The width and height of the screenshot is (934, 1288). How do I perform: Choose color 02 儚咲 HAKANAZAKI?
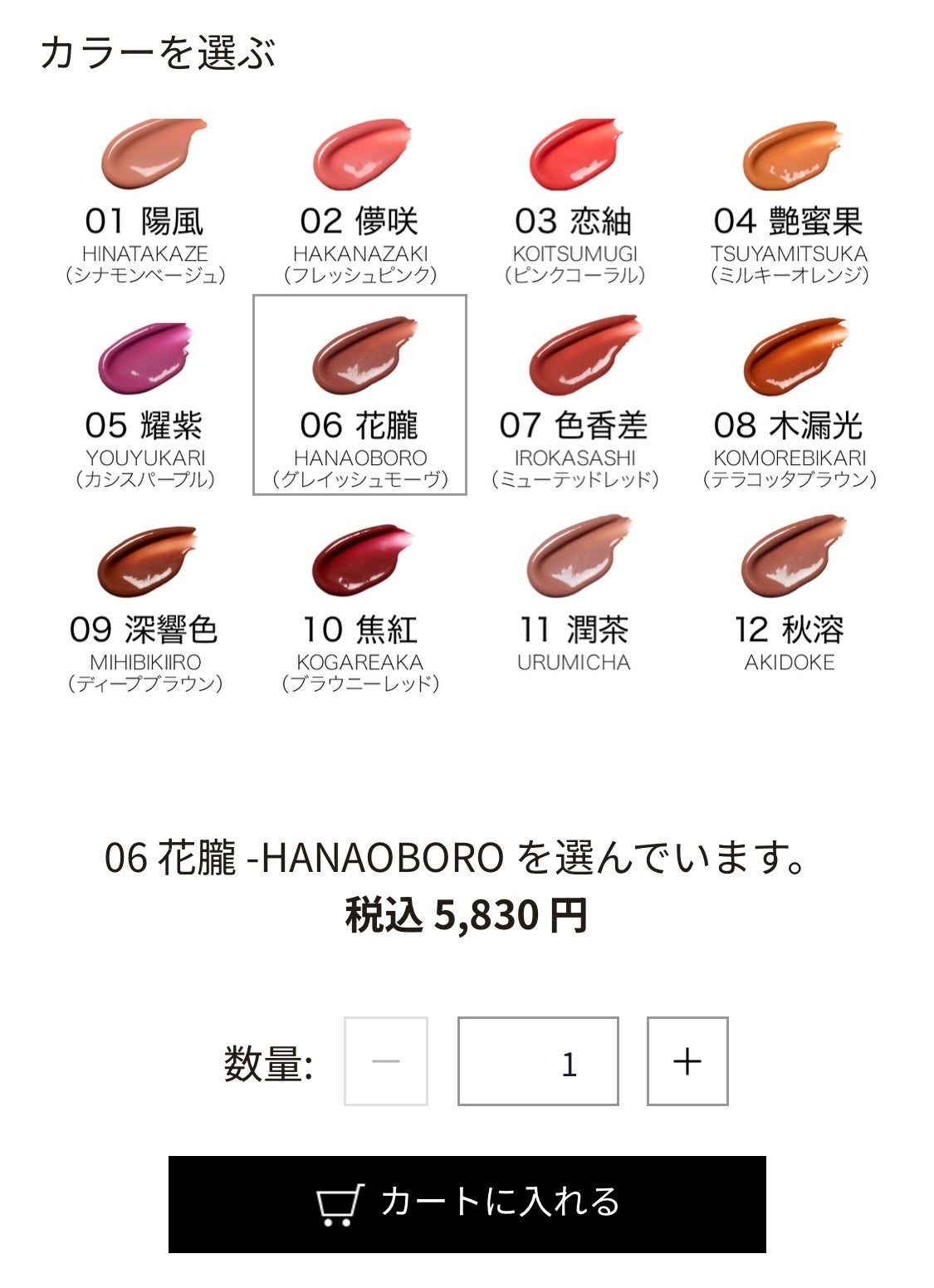(359, 199)
